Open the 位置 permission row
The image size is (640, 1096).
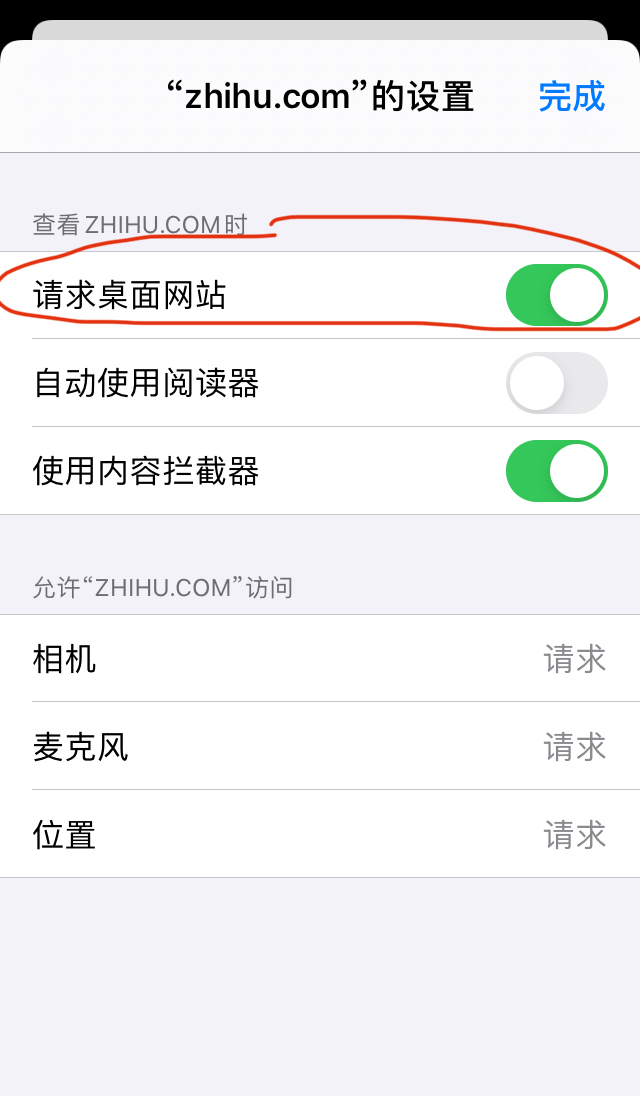click(320, 835)
